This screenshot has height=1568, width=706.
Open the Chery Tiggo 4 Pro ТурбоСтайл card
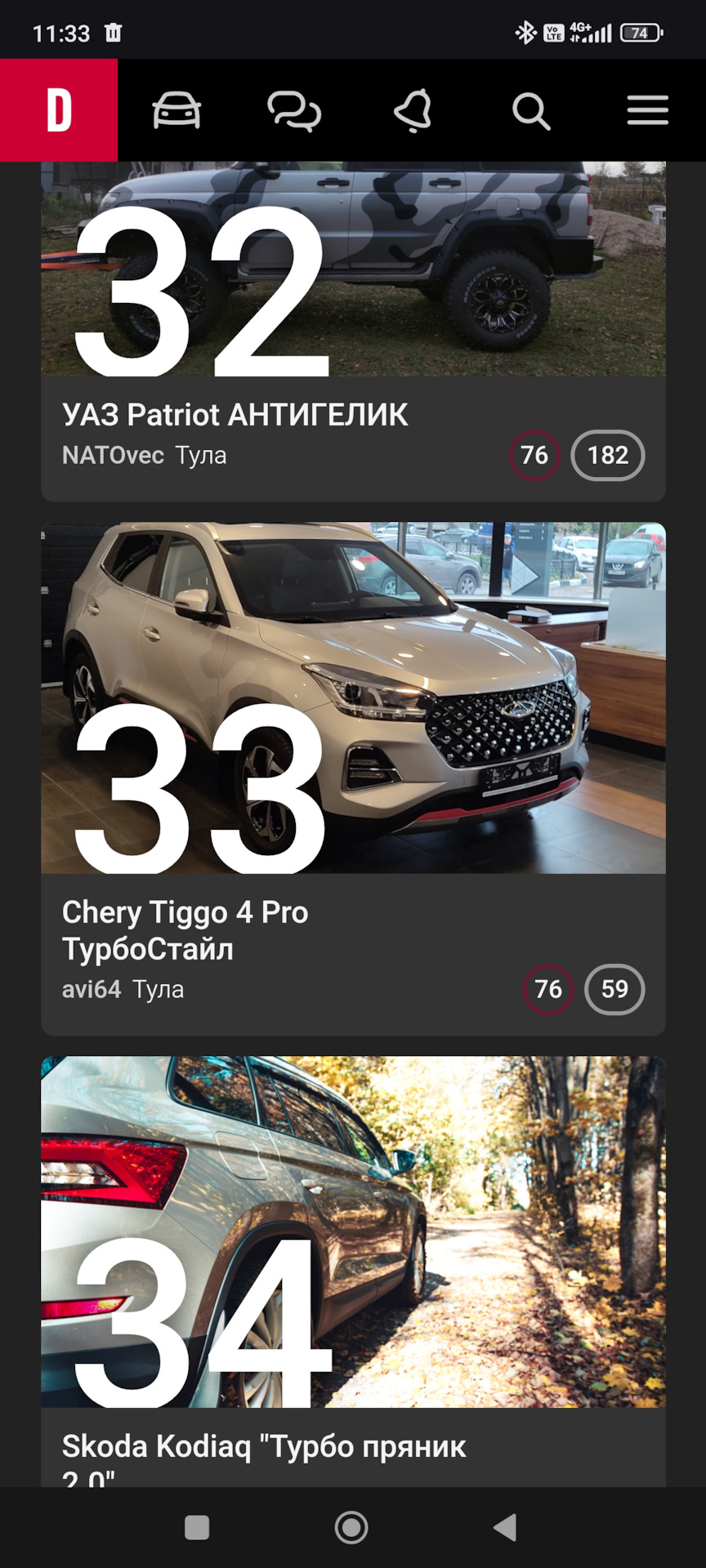point(353,779)
